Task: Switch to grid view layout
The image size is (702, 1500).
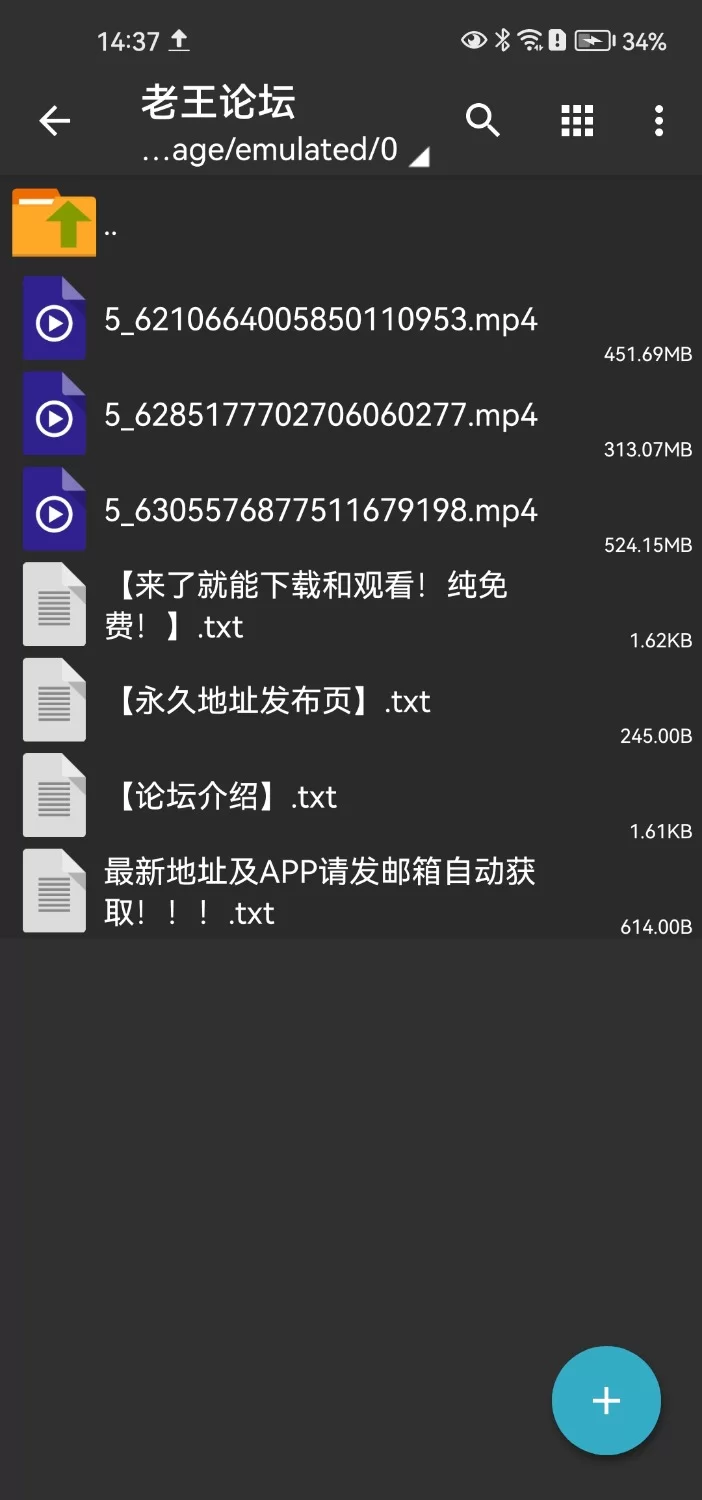Action: pos(577,121)
